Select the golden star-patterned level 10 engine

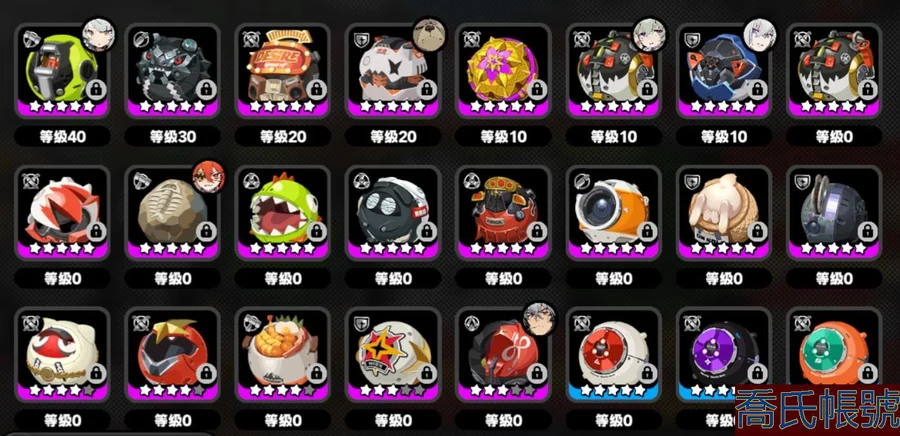click(503, 71)
